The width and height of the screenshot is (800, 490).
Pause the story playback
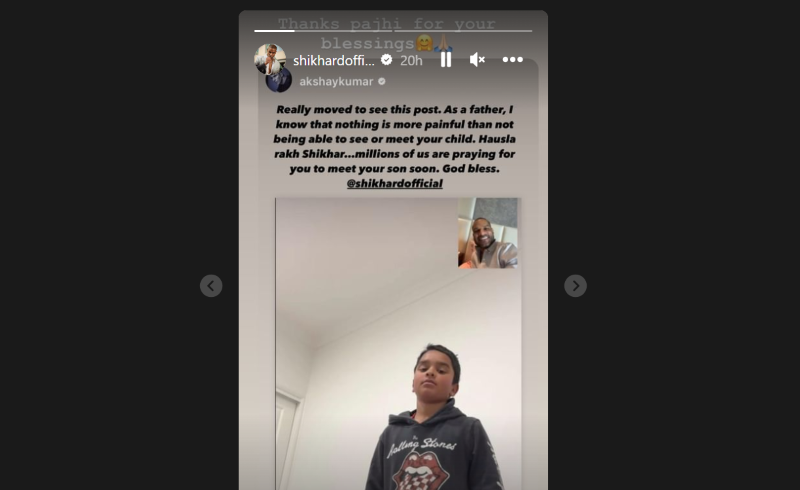tap(446, 60)
